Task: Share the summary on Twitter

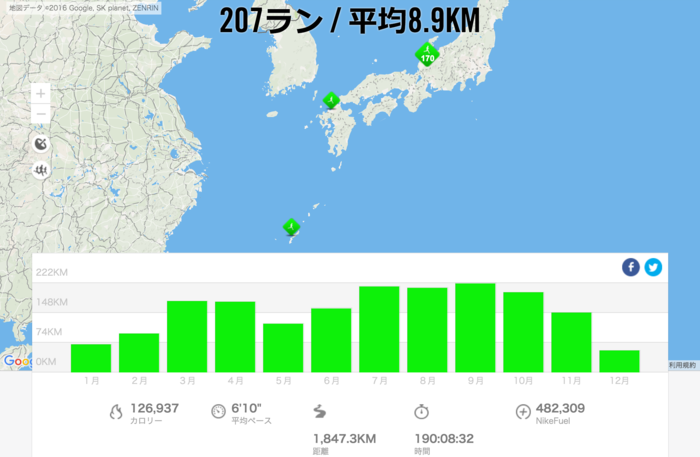Action: click(x=653, y=267)
